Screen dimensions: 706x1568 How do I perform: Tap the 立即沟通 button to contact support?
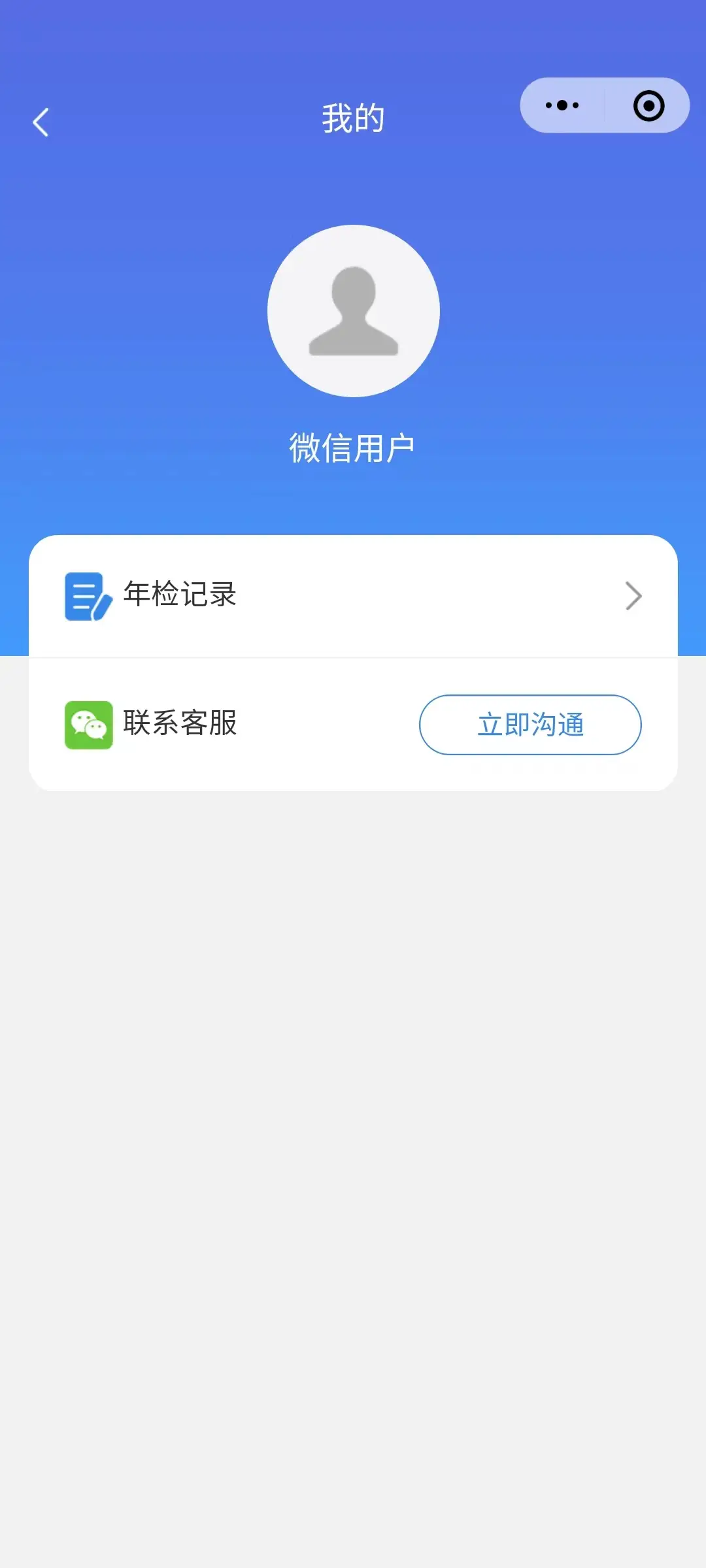coord(530,725)
